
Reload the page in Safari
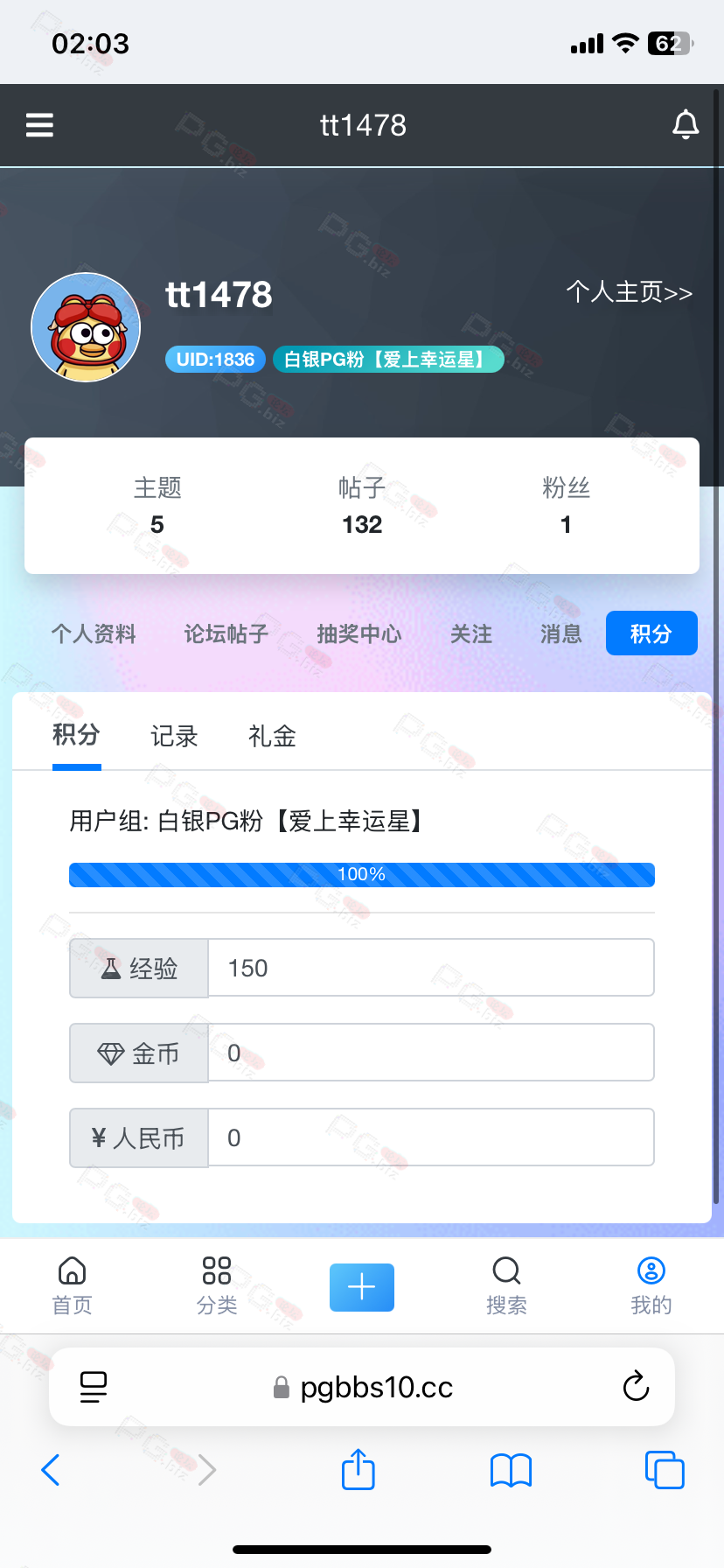636,1386
